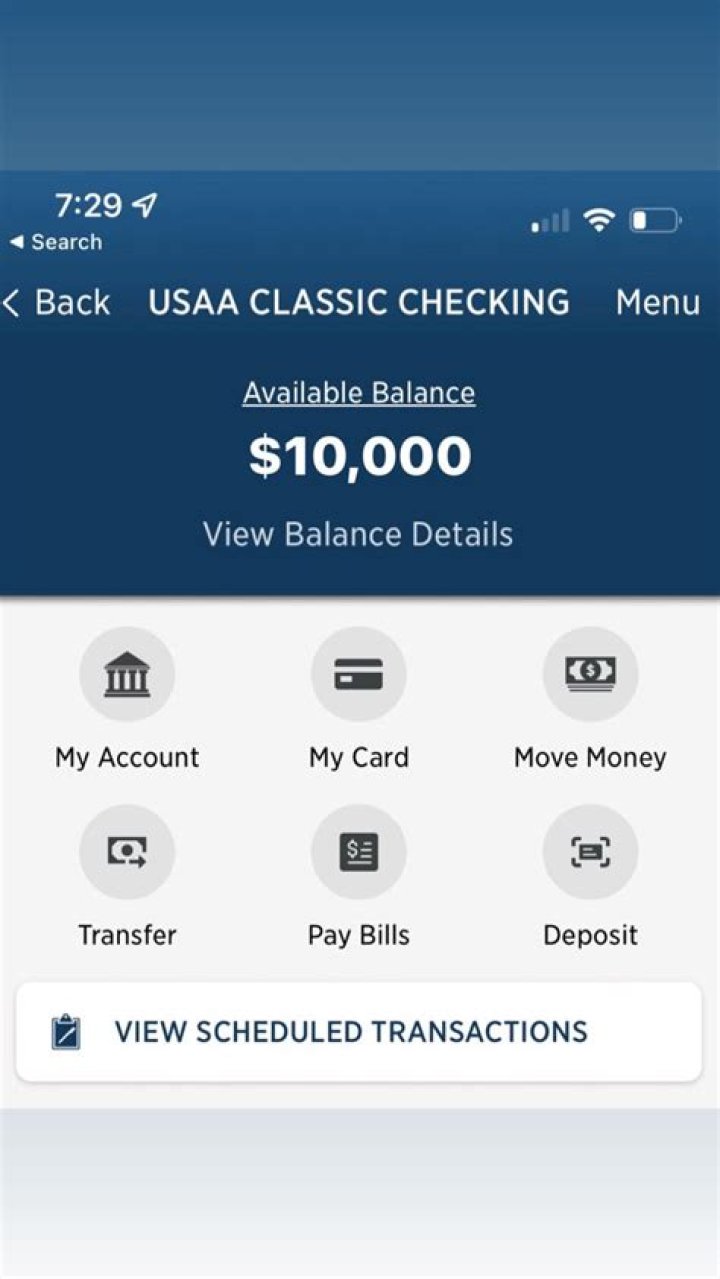Image resolution: width=720 pixels, height=1279 pixels.
Task: Return to Search via the status bar link
Action: [55, 241]
